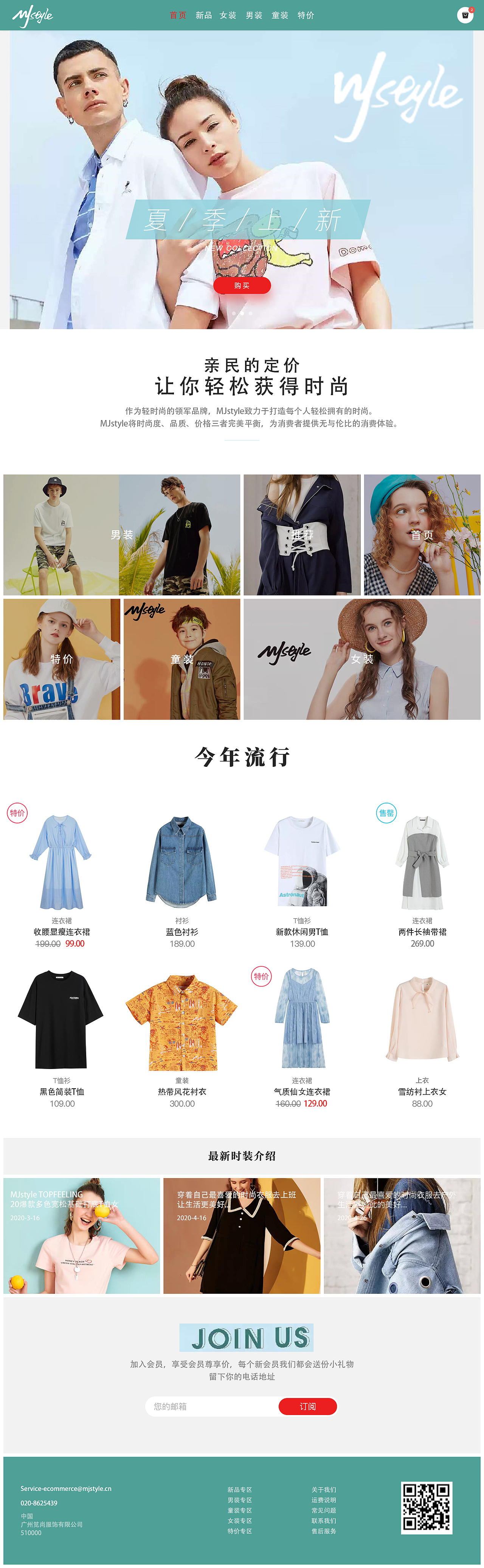The height and width of the screenshot is (1568, 484).
Task: Read the MJstyle TOPFEELING article
Action: [82, 1236]
